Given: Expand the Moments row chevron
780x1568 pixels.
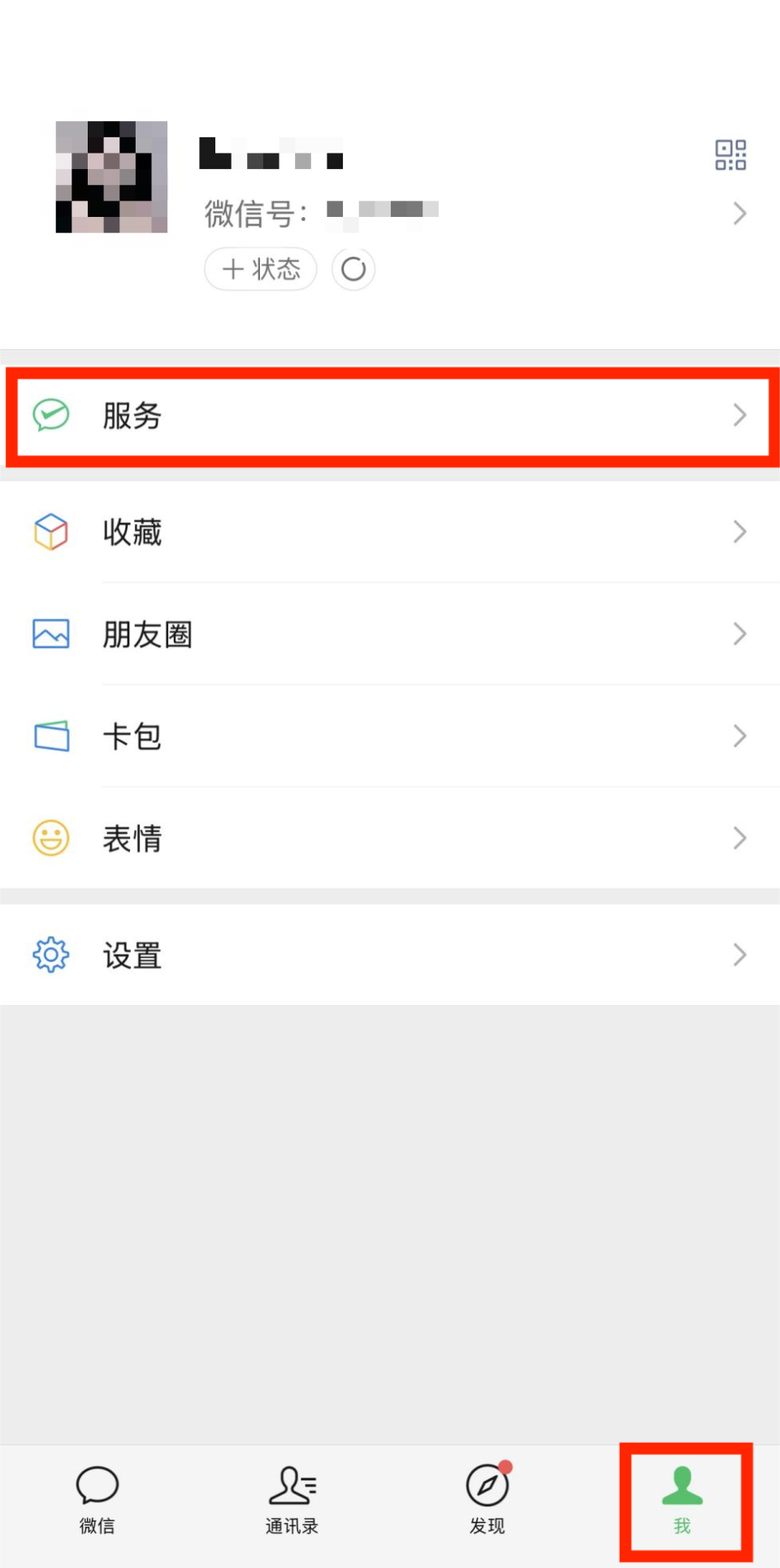Looking at the screenshot, I should point(739,635).
